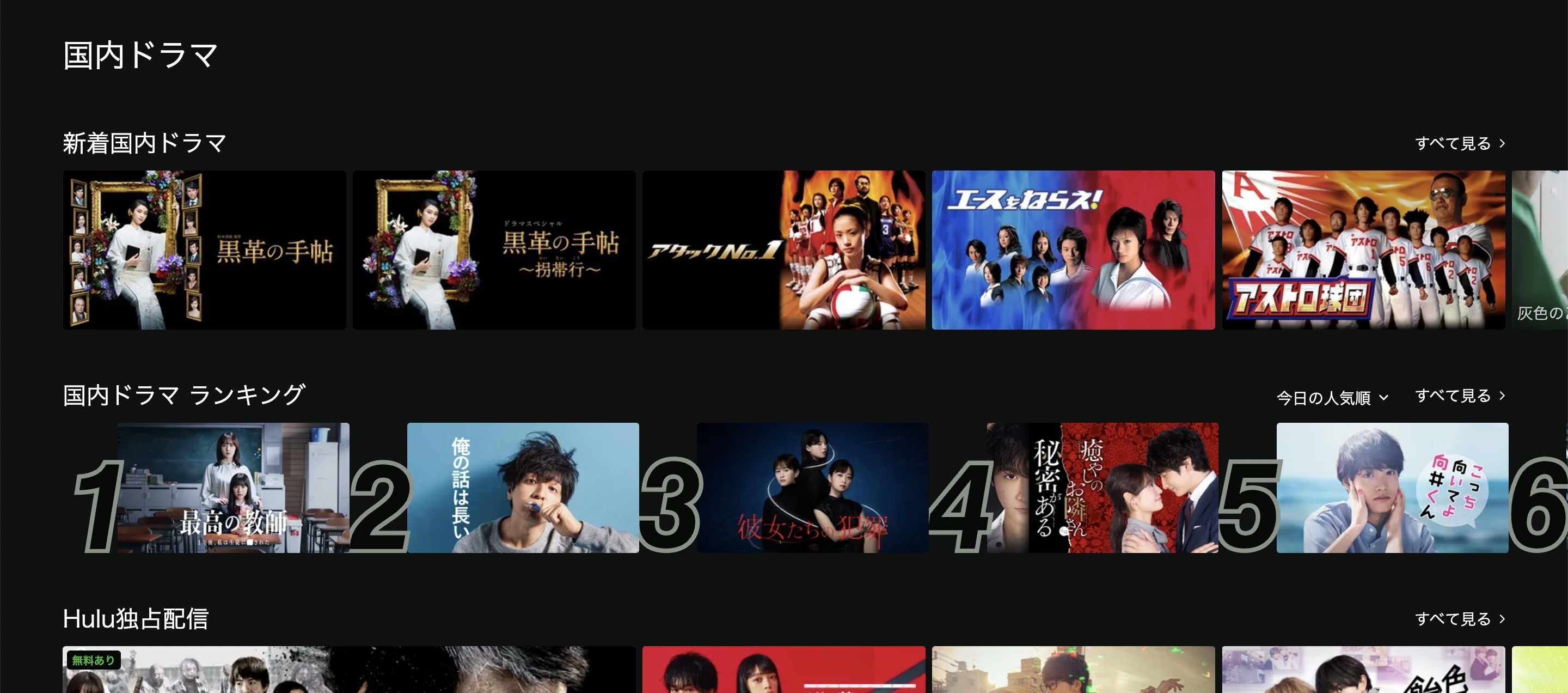The width and height of the screenshot is (1568, 693).
Task: Open 黒革の手帖 ～拐帯行～ special tile
Action: click(x=494, y=250)
